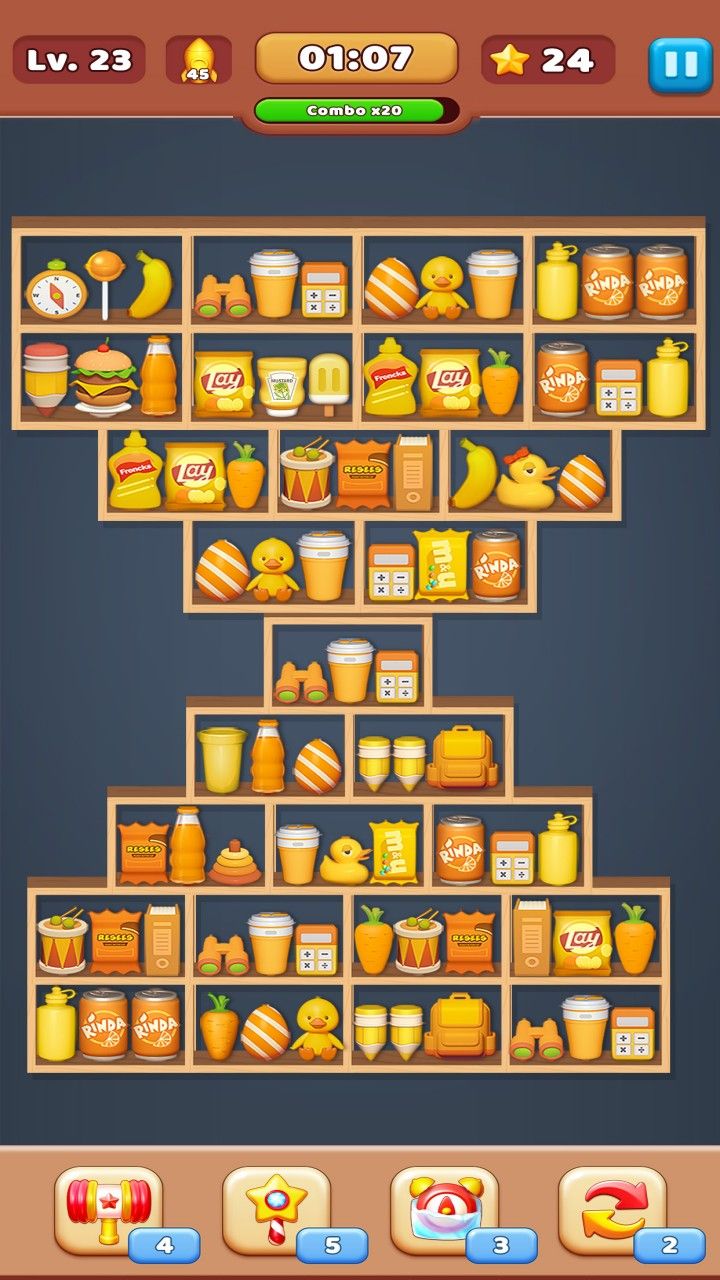720x1280 pixels.
Task: Pause the game
Action: coord(680,65)
